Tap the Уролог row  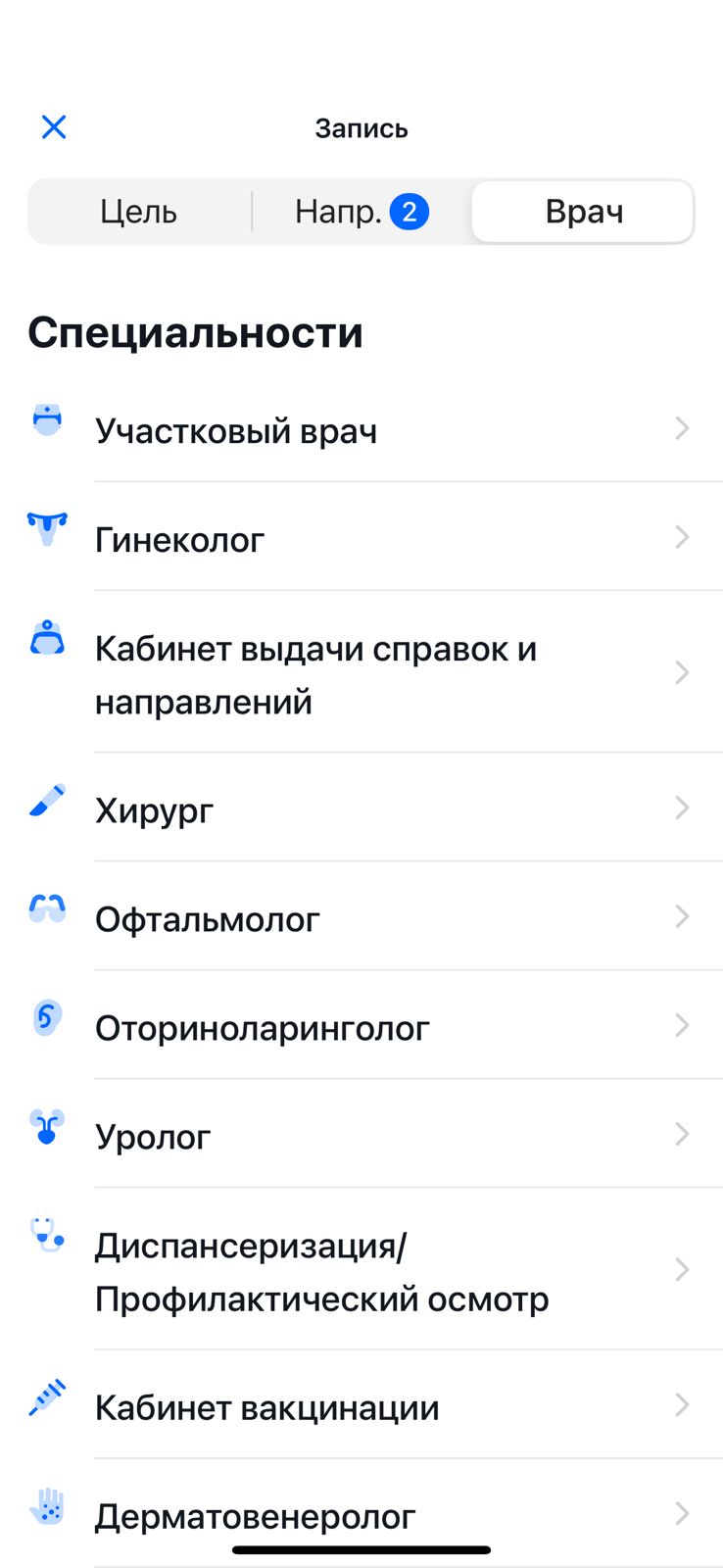coord(361,1137)
